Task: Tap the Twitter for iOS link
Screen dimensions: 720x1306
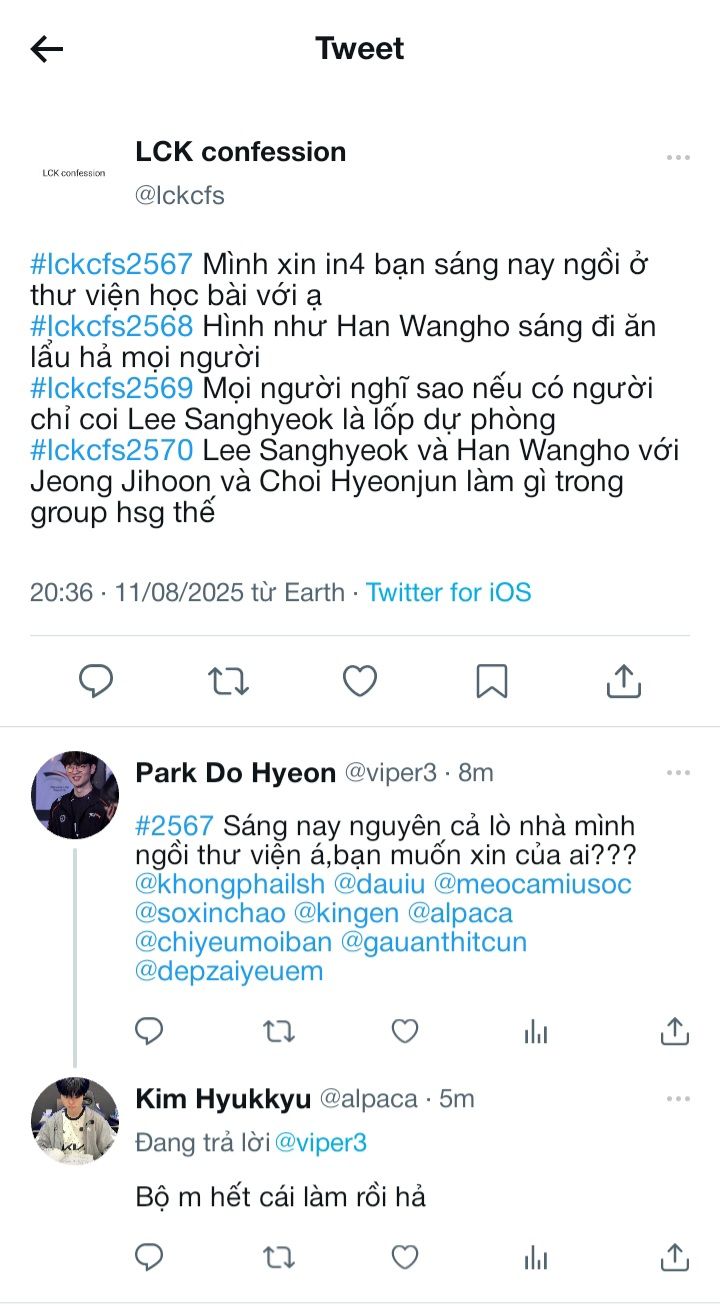Action: point(448,592)
